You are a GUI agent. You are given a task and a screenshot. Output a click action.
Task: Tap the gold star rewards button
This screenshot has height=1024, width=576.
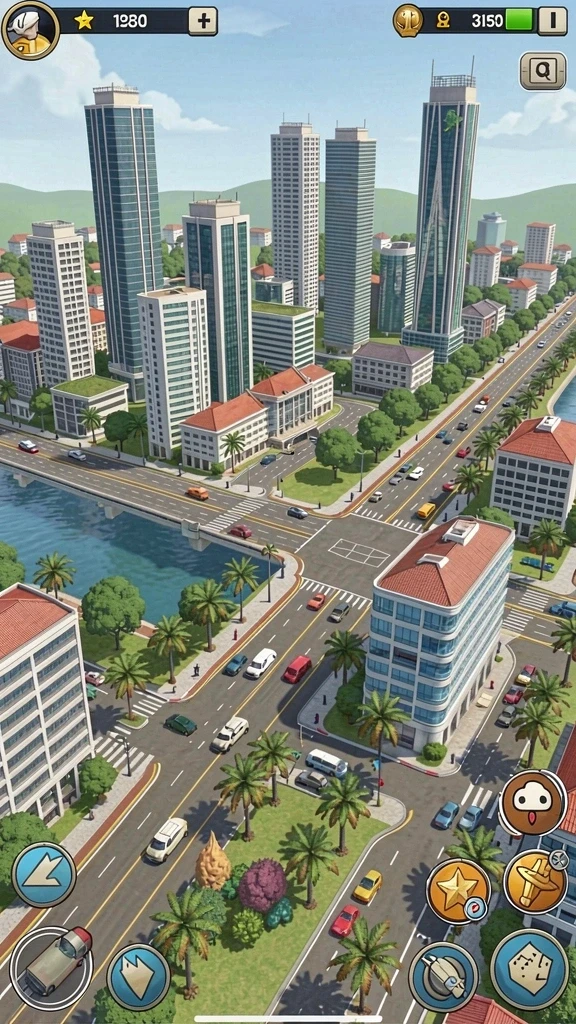pos(458,891)
